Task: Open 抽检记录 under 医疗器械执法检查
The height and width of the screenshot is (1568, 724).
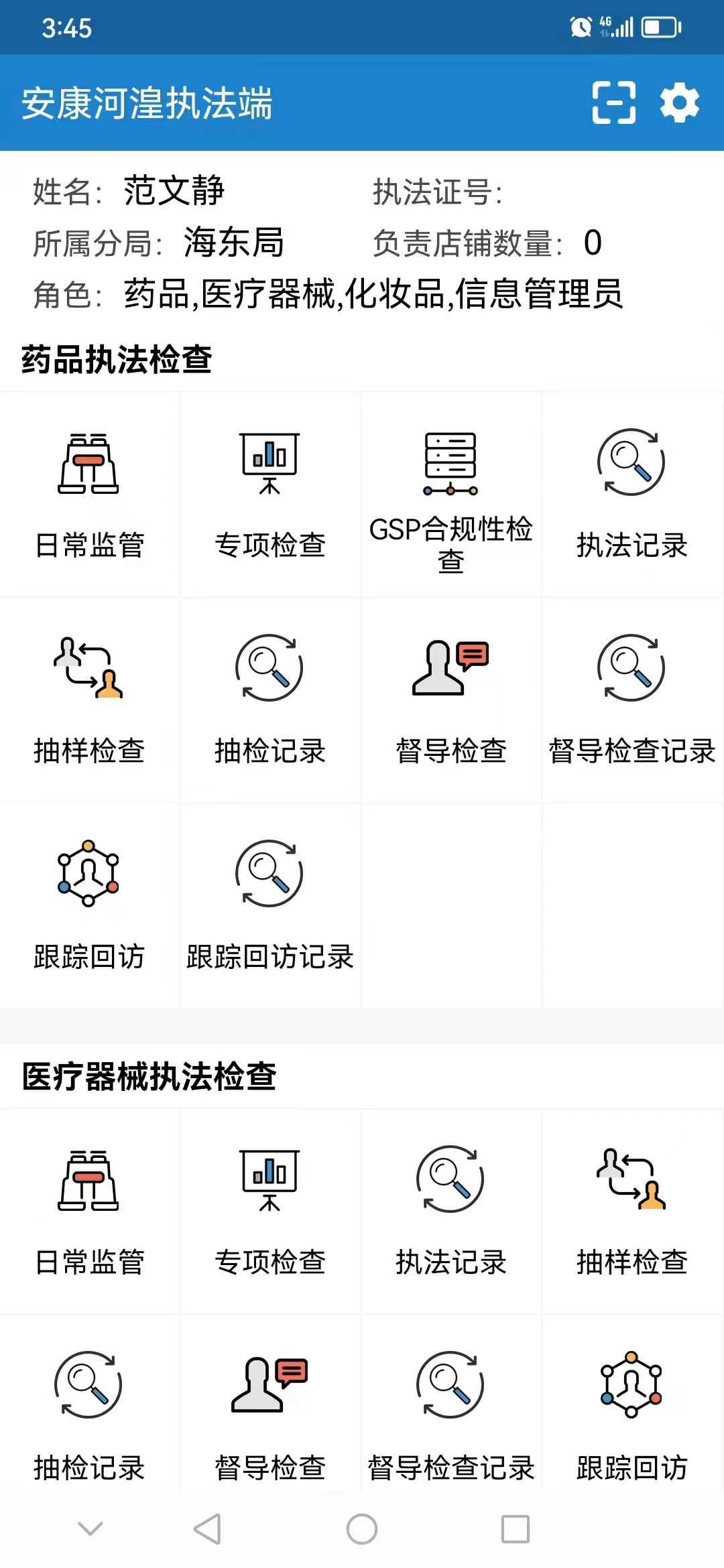Action: pos(89,1404)
